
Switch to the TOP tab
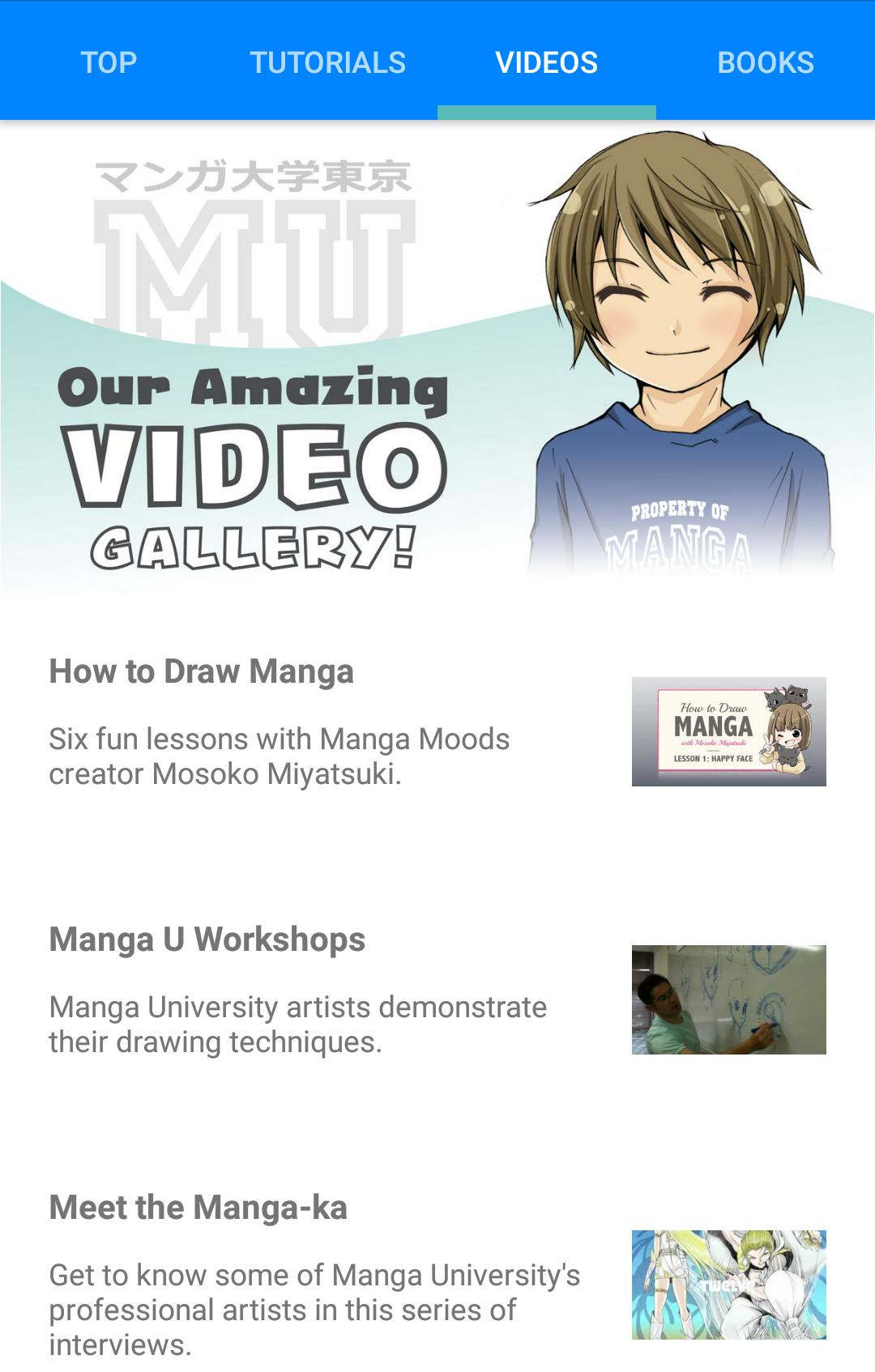(x=108, y=62)
